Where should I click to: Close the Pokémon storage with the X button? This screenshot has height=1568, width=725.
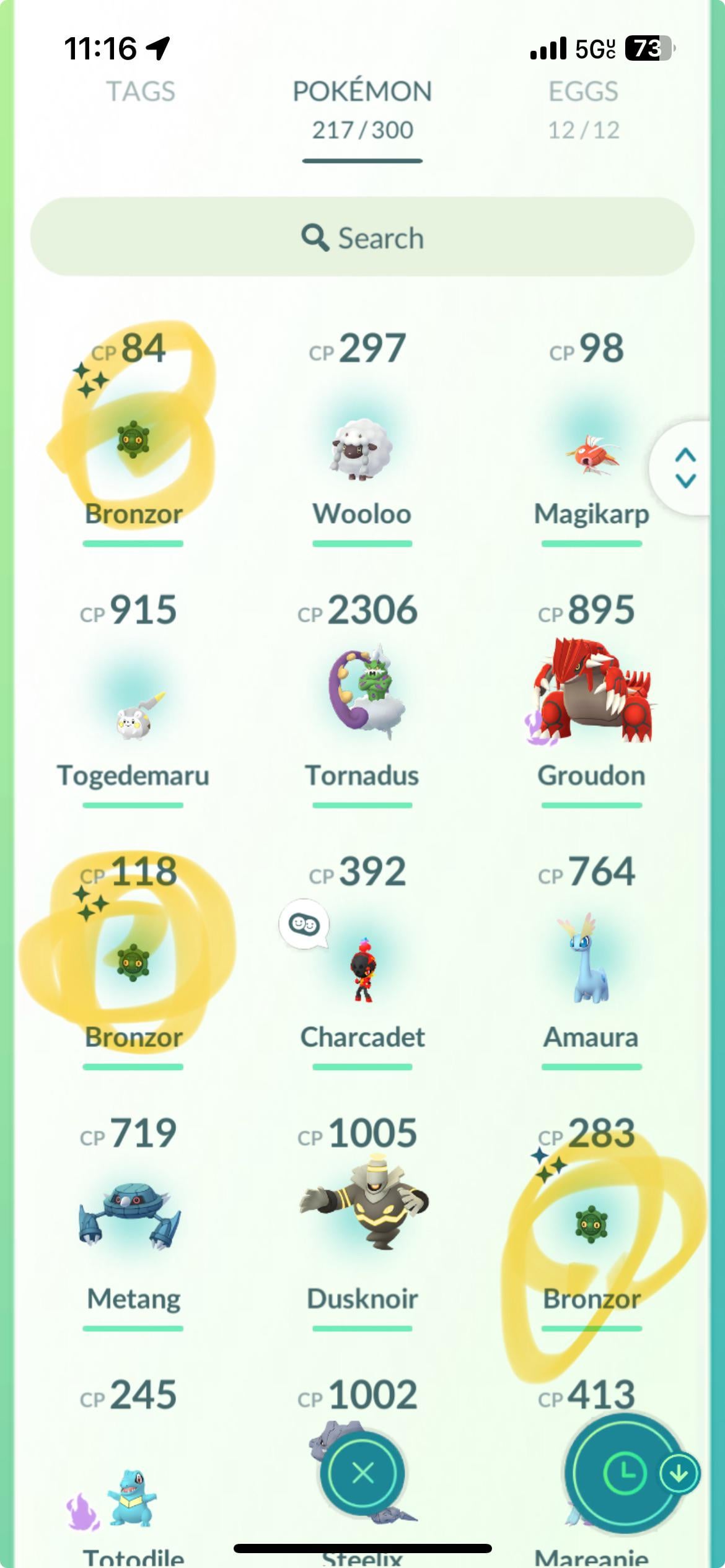pos(362,1474)
